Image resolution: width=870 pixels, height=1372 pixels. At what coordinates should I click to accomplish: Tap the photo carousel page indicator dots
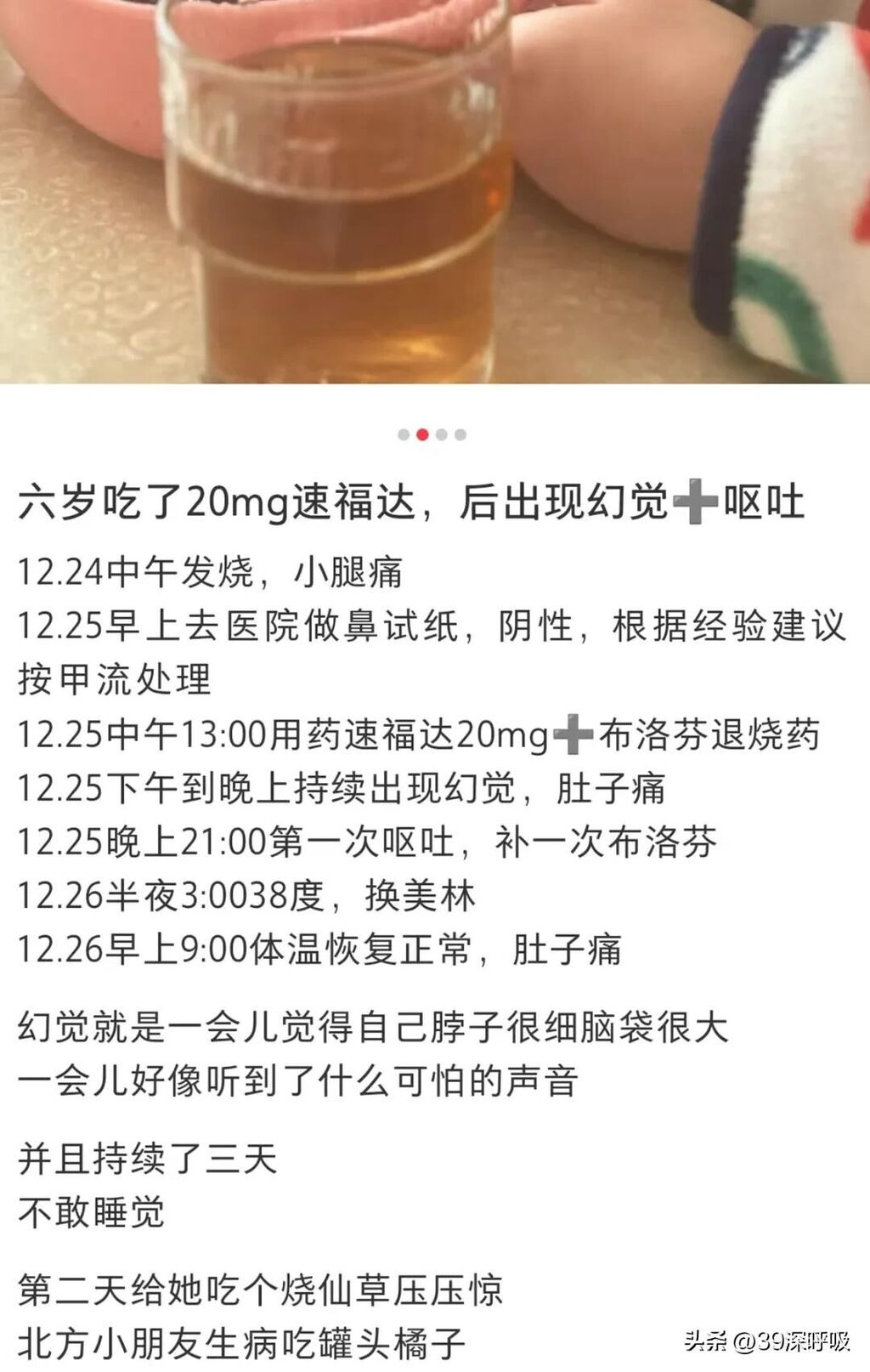[432, 435]
